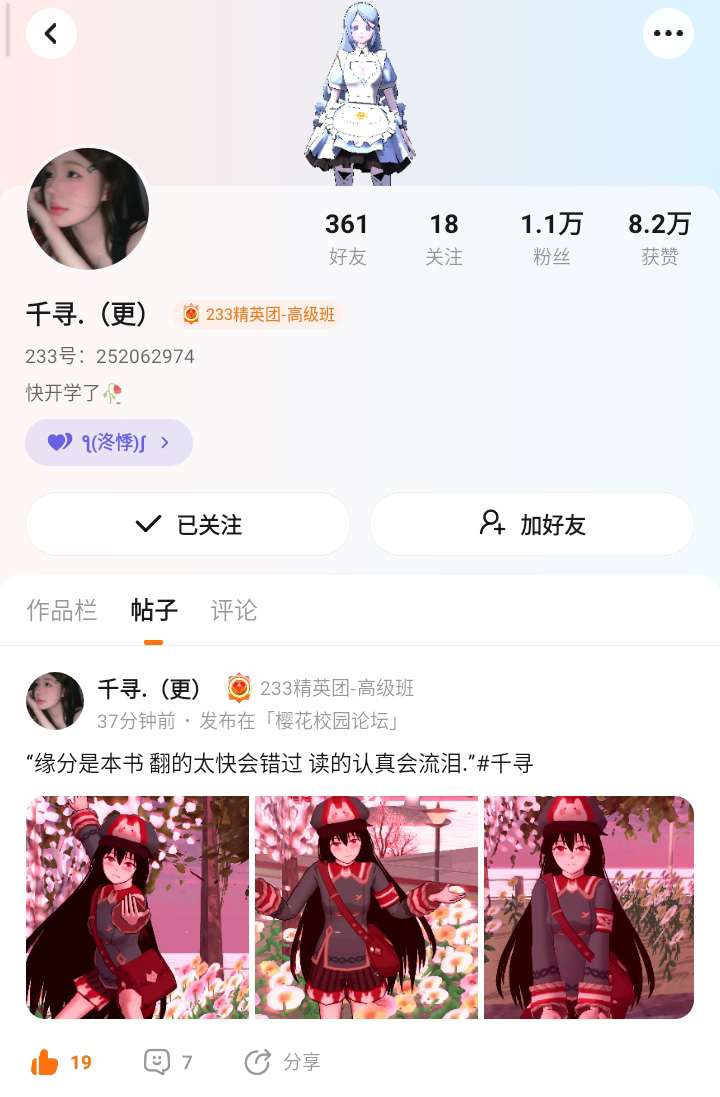The image size is (720, 1097).
Task: Go back using the top-left arrow
Action: point(51,33)
